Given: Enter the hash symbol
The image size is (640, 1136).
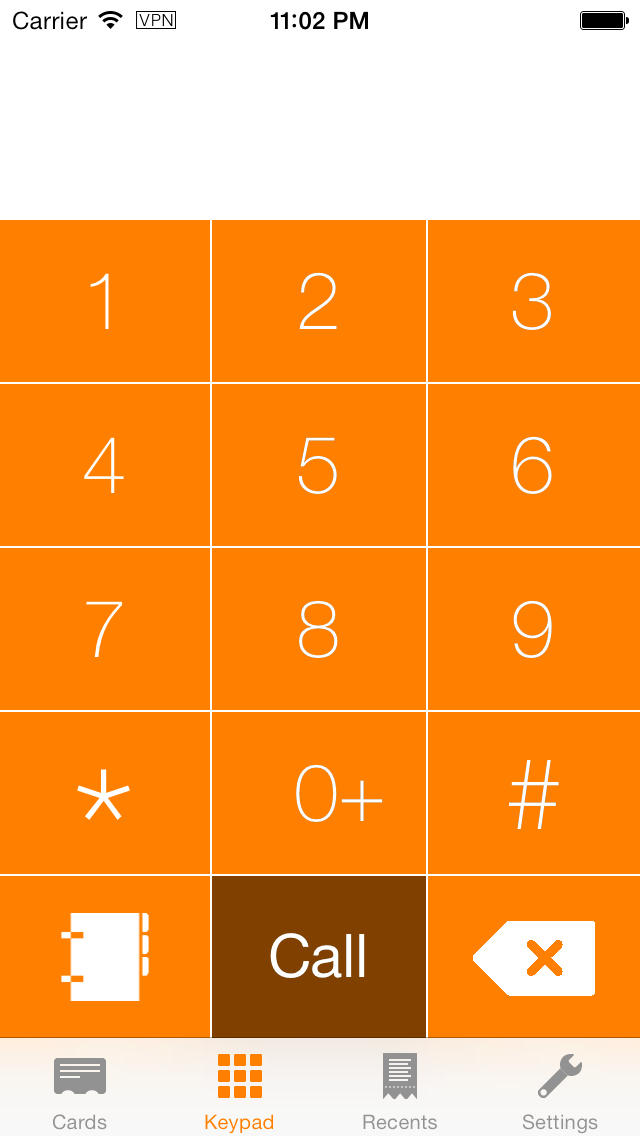Looking at the screenshot, I should click(x=534, y=793).
